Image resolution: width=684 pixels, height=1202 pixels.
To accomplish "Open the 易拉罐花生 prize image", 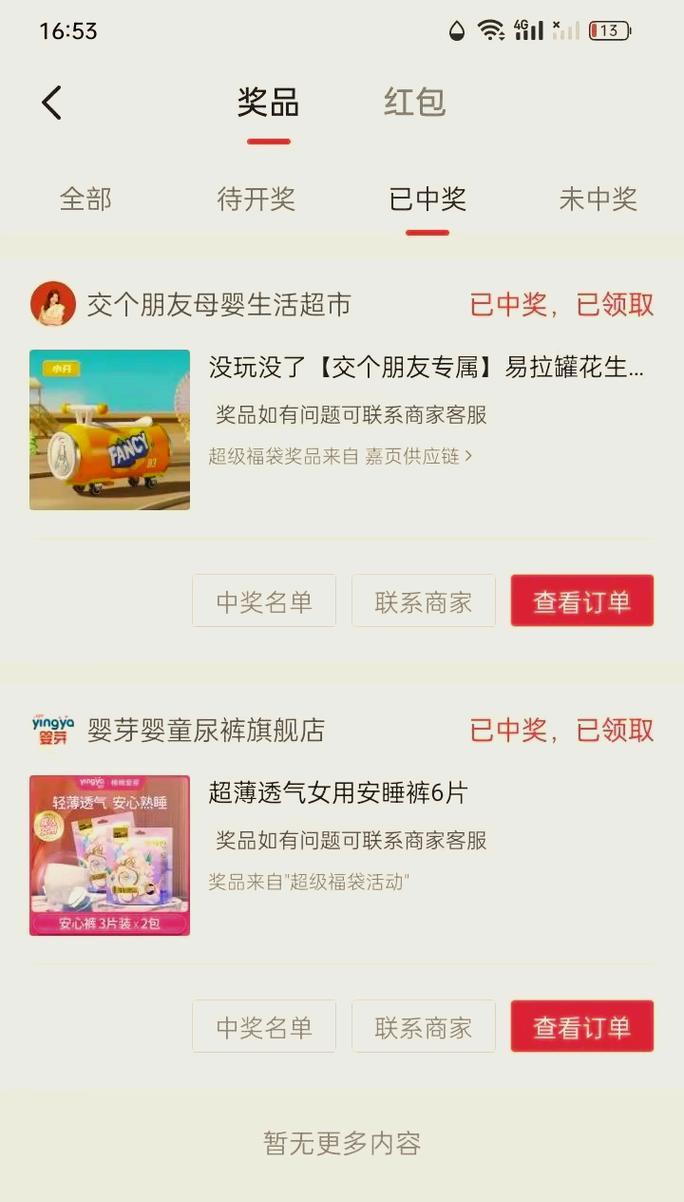I will tap(110, 430).
